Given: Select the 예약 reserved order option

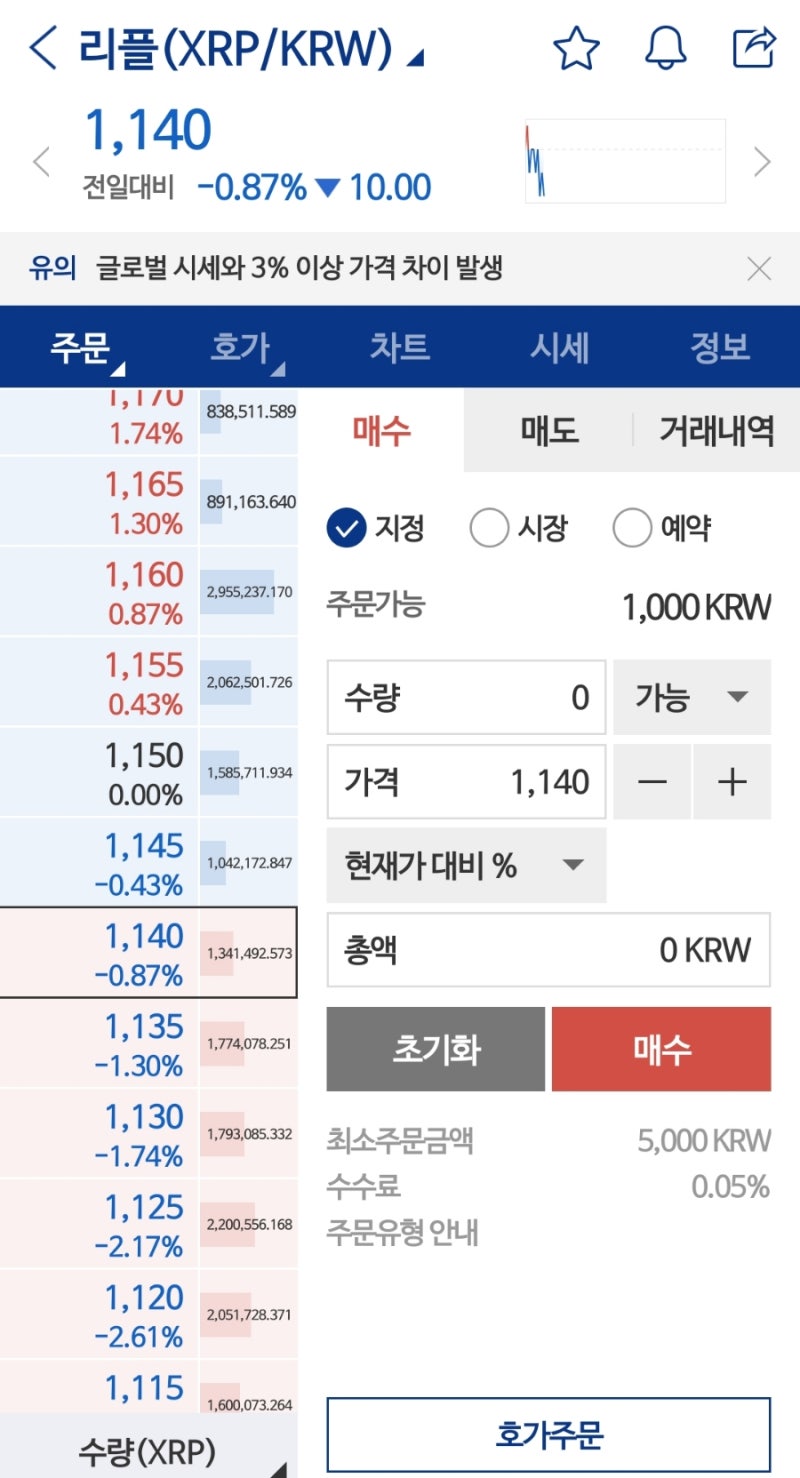Looking at the screenshot, I should pyautogui.click(x=661, y=528).
